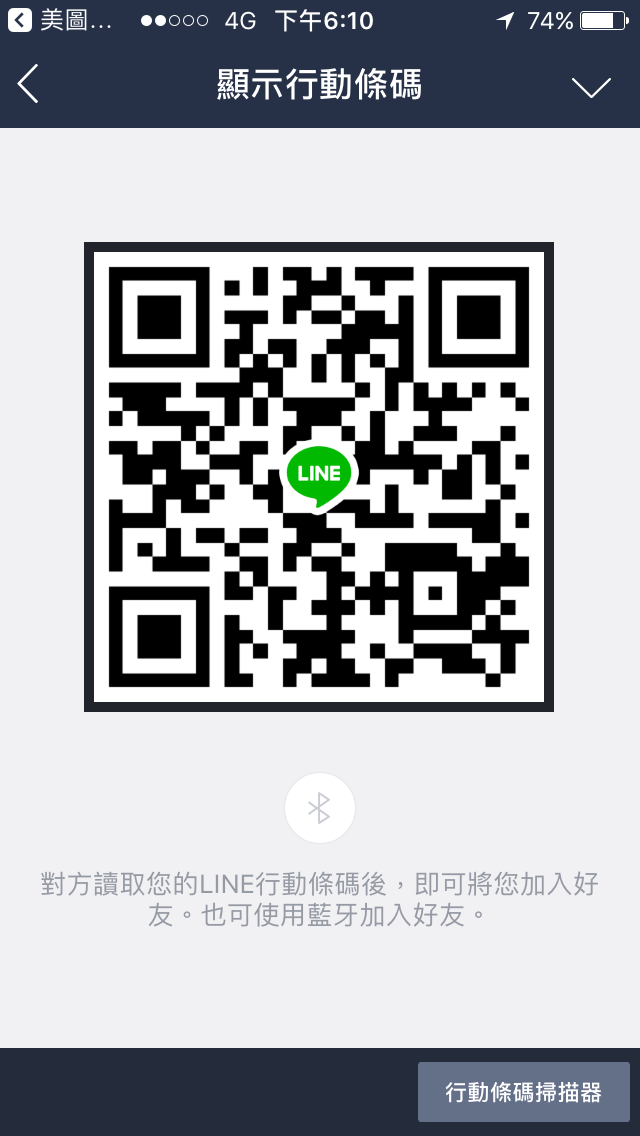This screenshot has width=640, height=1136.
Task: Open the dropdown arrow menu
Action: 591,87
